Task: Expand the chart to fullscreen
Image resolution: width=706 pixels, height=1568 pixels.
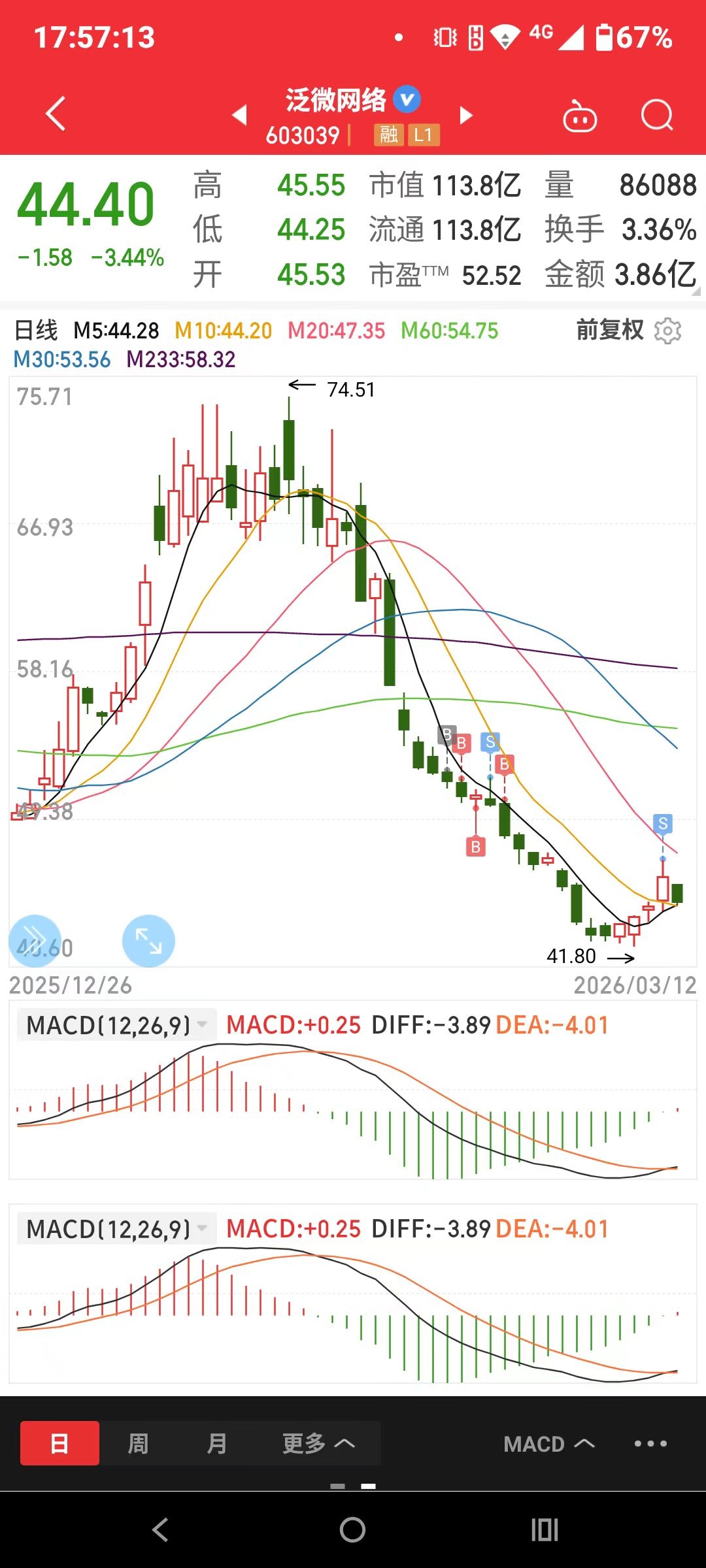Action: [148, 941]
